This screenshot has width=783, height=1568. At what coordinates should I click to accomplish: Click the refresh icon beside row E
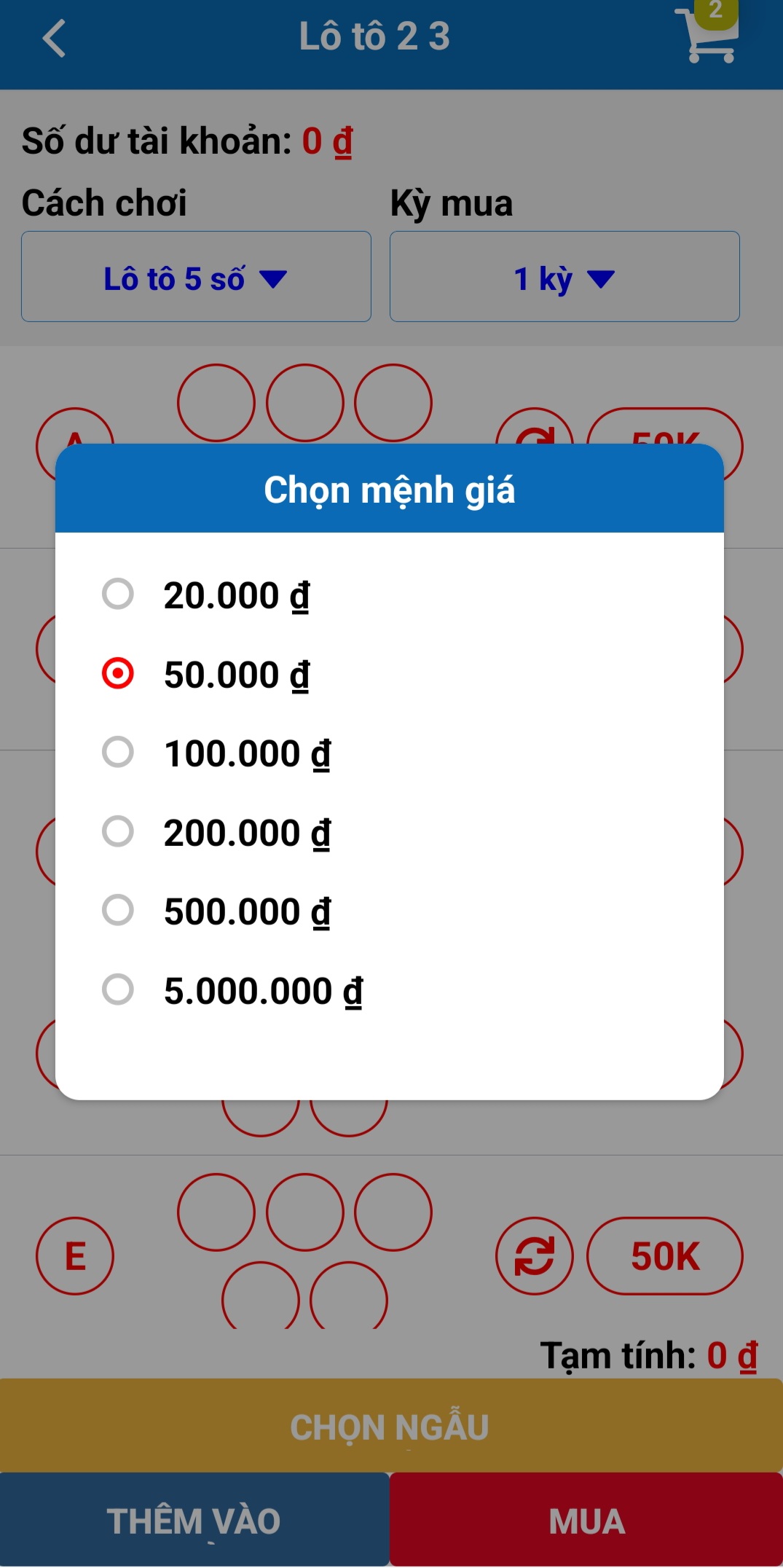point(535,1253)
